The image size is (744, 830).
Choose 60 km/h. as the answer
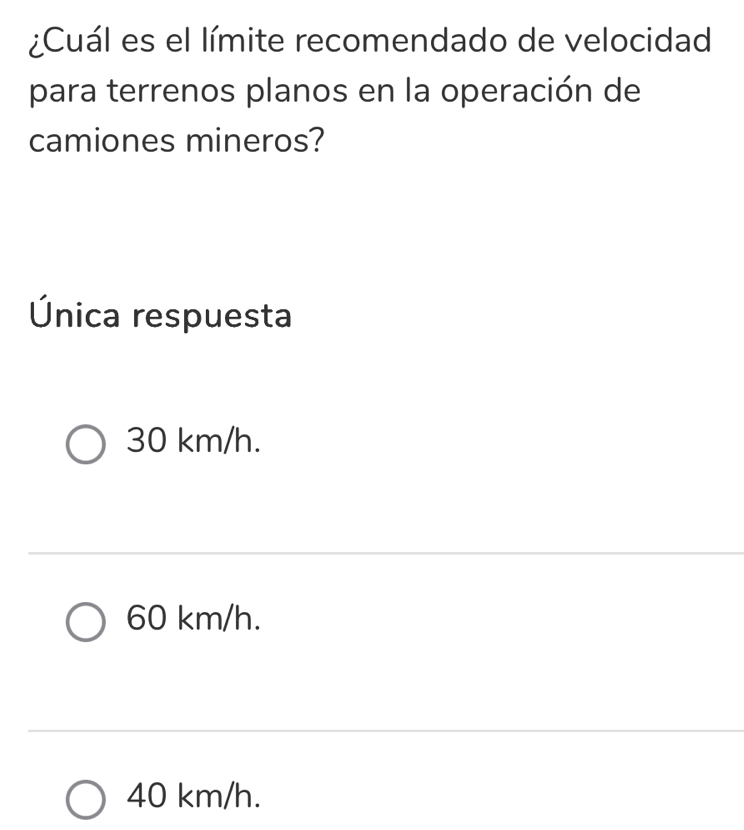pyautogui.click(x=86, y=622)
